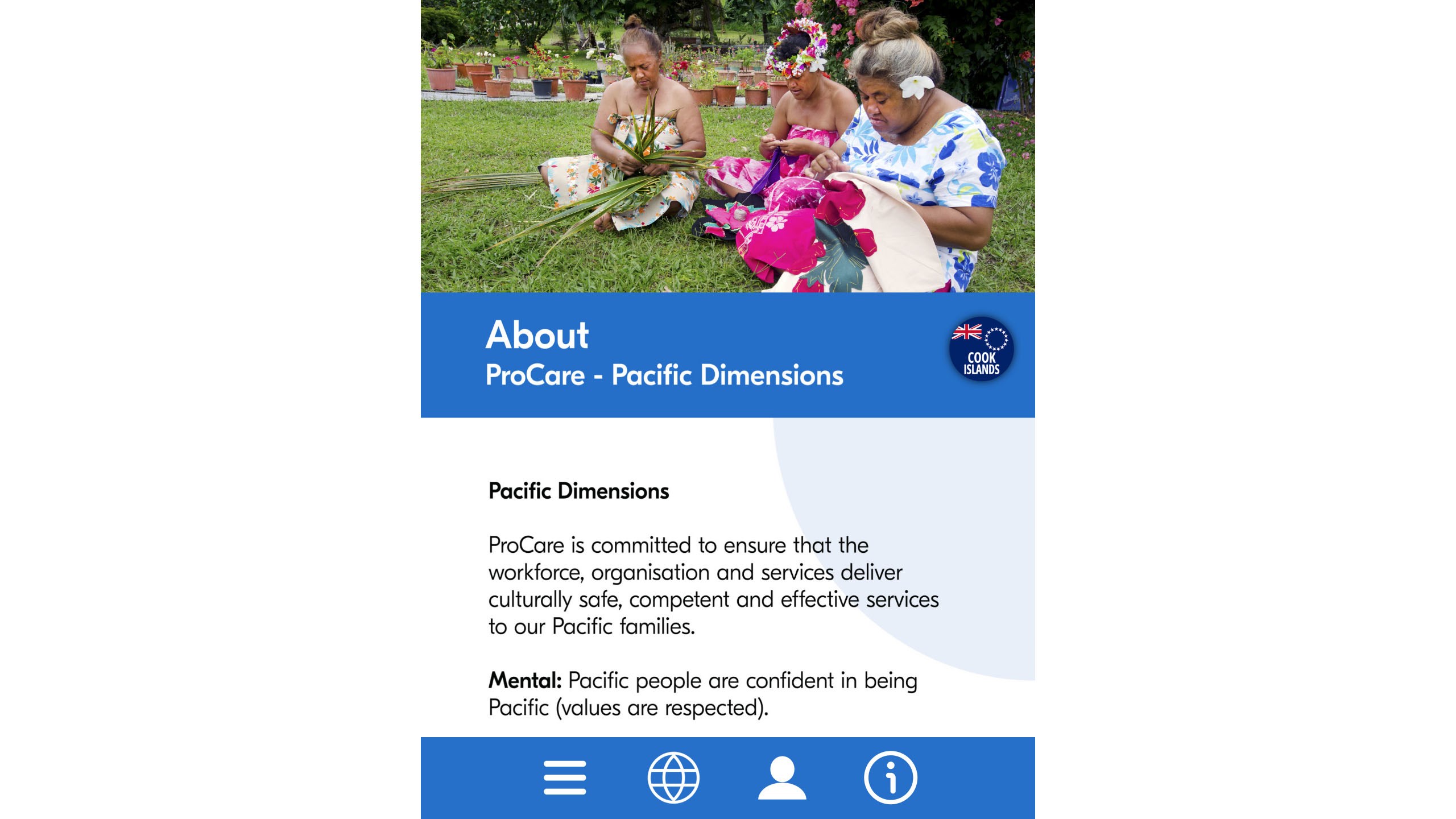Open the globe language section
This screenshot has height=819, width=1456.
(673, 777)
